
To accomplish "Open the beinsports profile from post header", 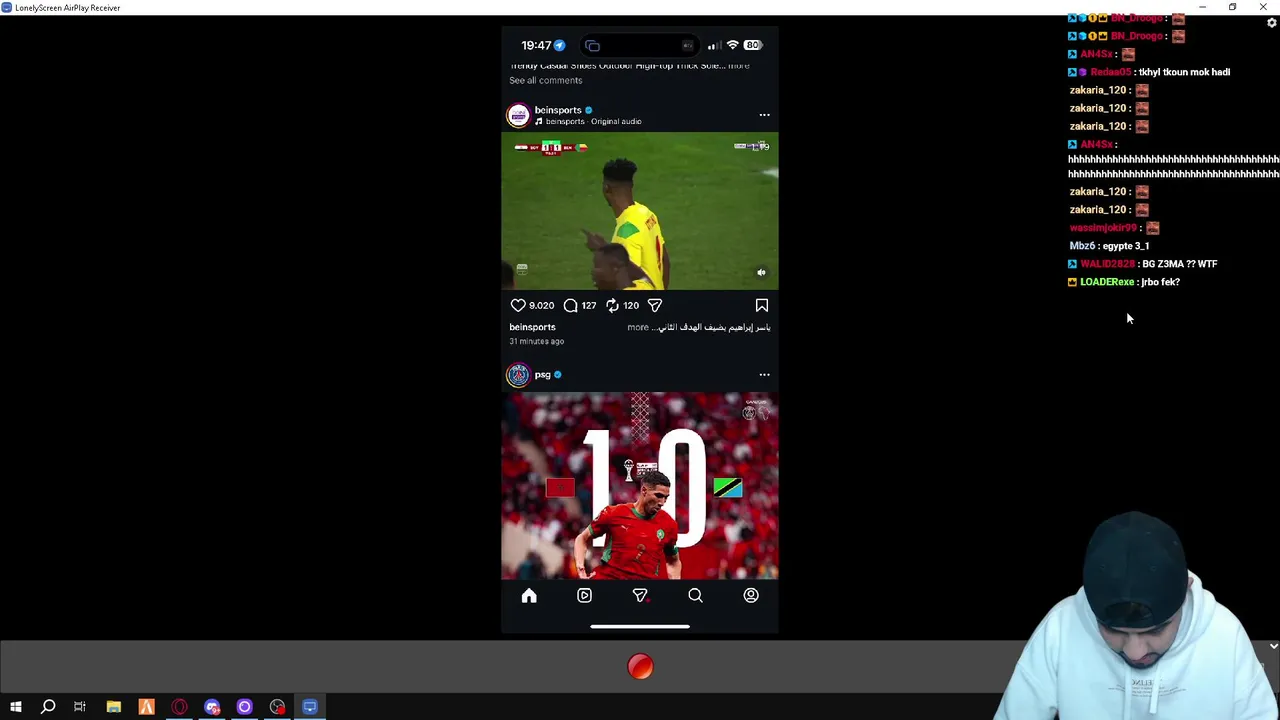I will [557, 110].
